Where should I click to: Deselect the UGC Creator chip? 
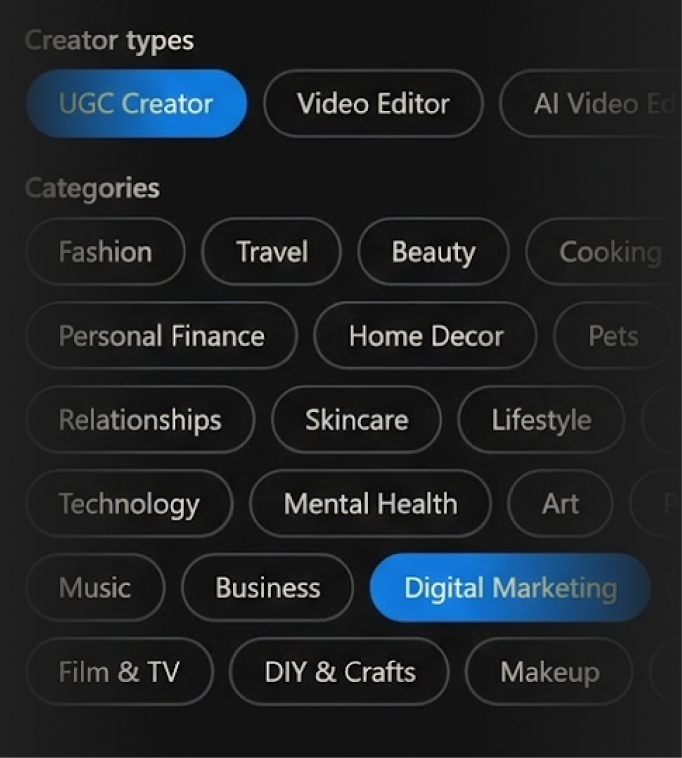click(x=136, y=103)
